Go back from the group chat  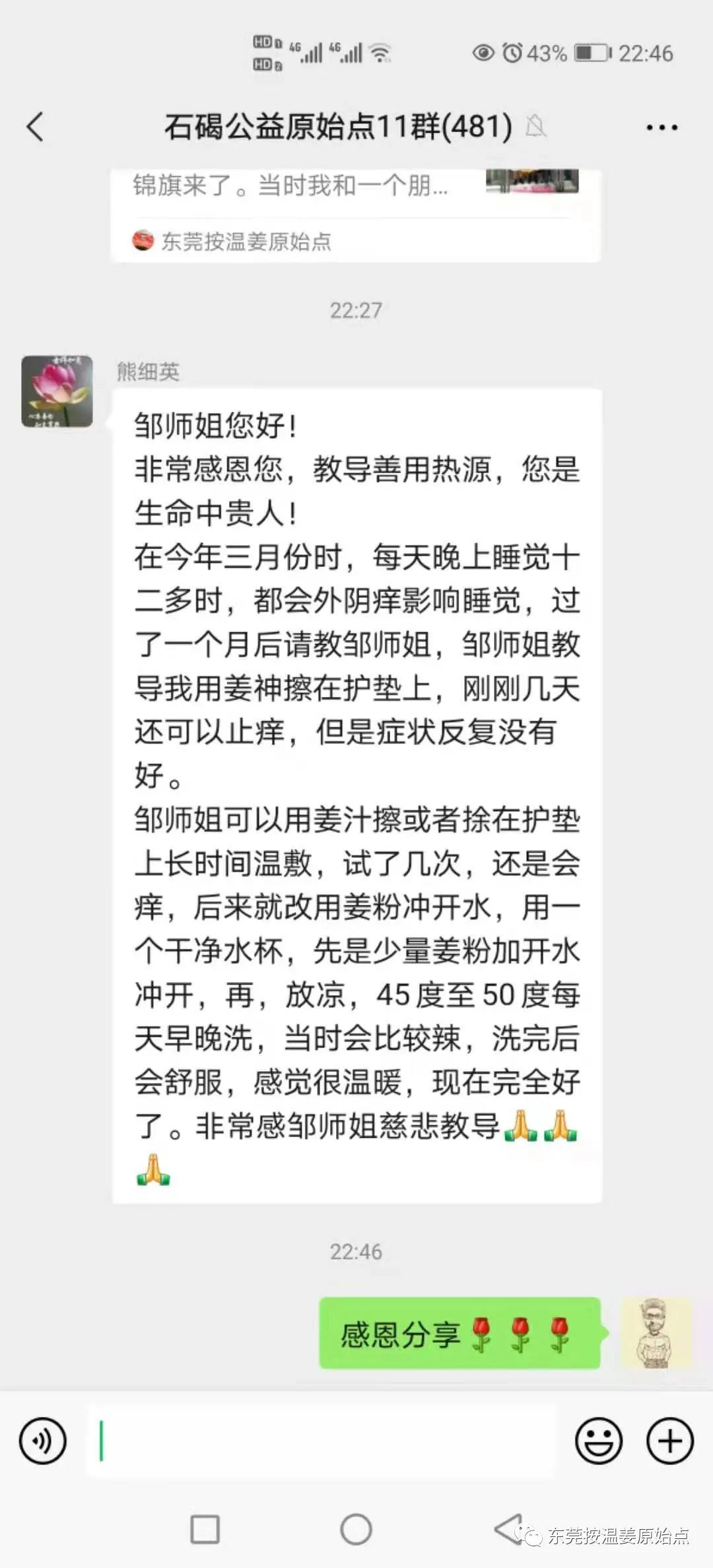(x=36, y=127)
